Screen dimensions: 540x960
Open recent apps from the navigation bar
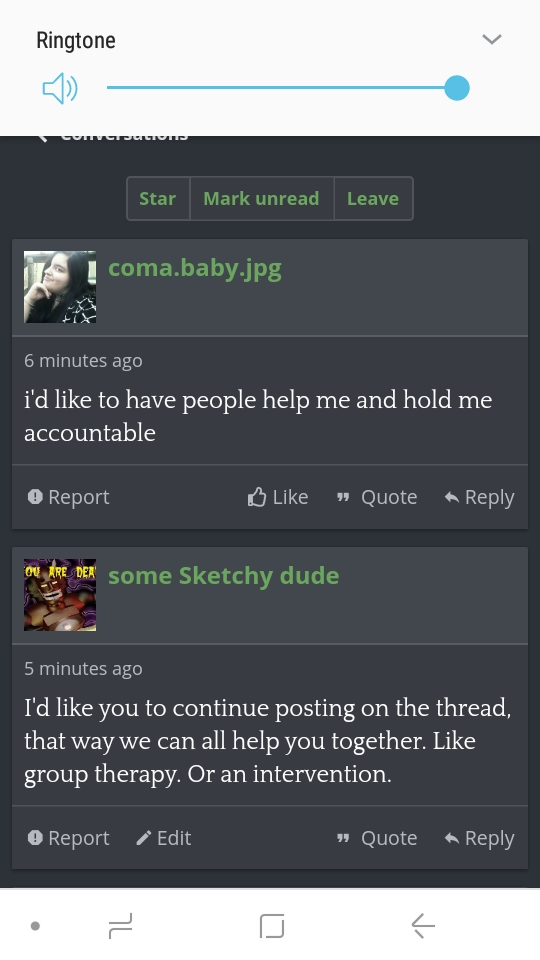[121, 925]
